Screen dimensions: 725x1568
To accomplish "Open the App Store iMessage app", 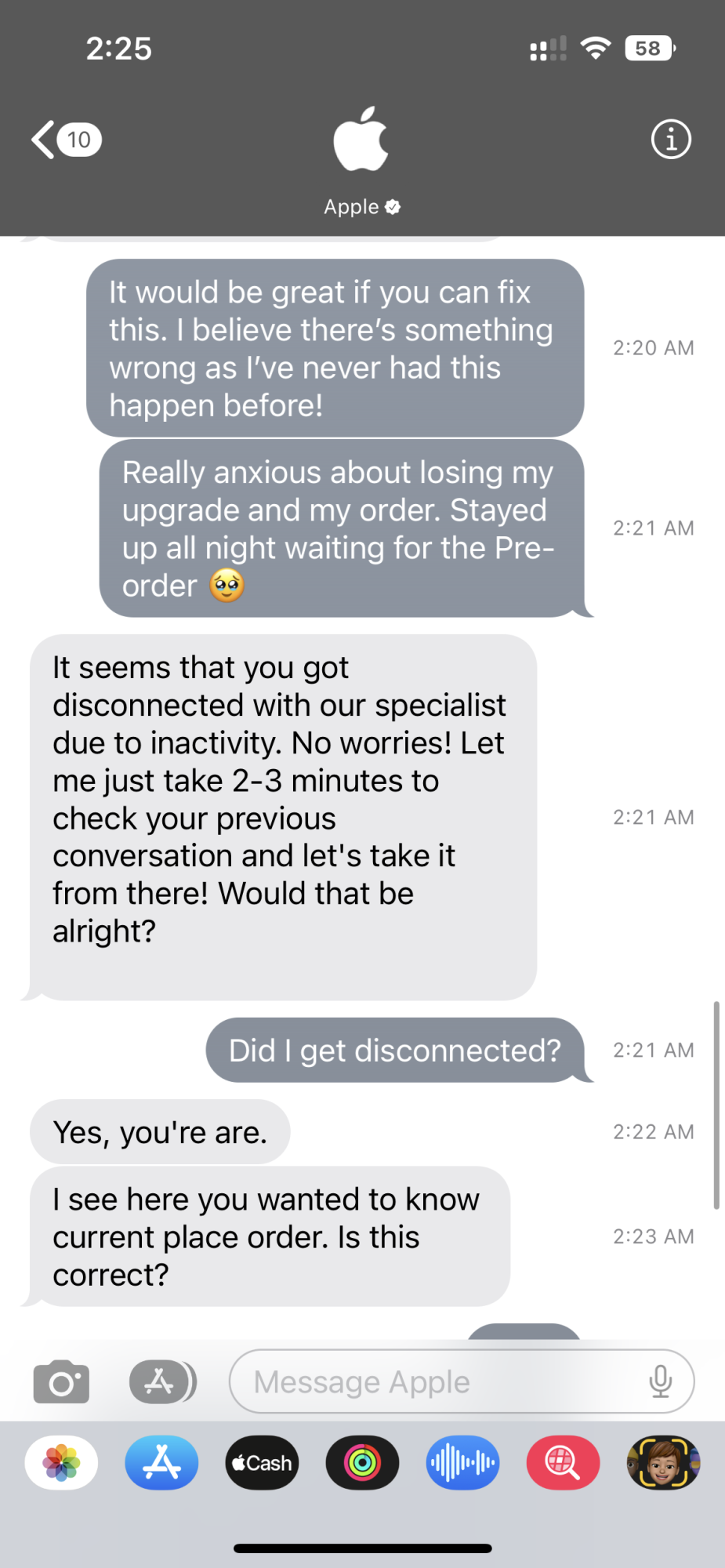I will point(161,1463).
